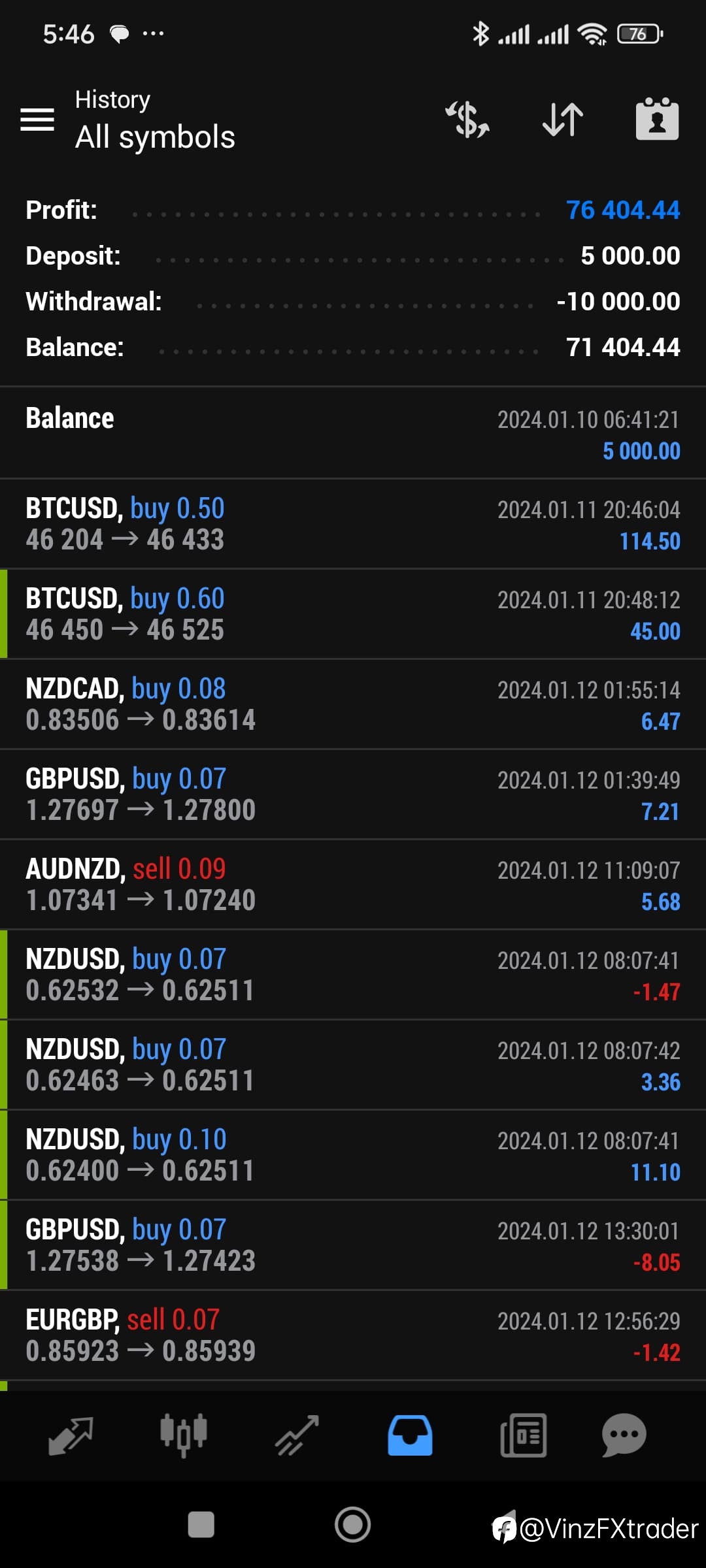Switch to the News tab
Viewport: 706px width, 1568px height.
[523, 1435]
